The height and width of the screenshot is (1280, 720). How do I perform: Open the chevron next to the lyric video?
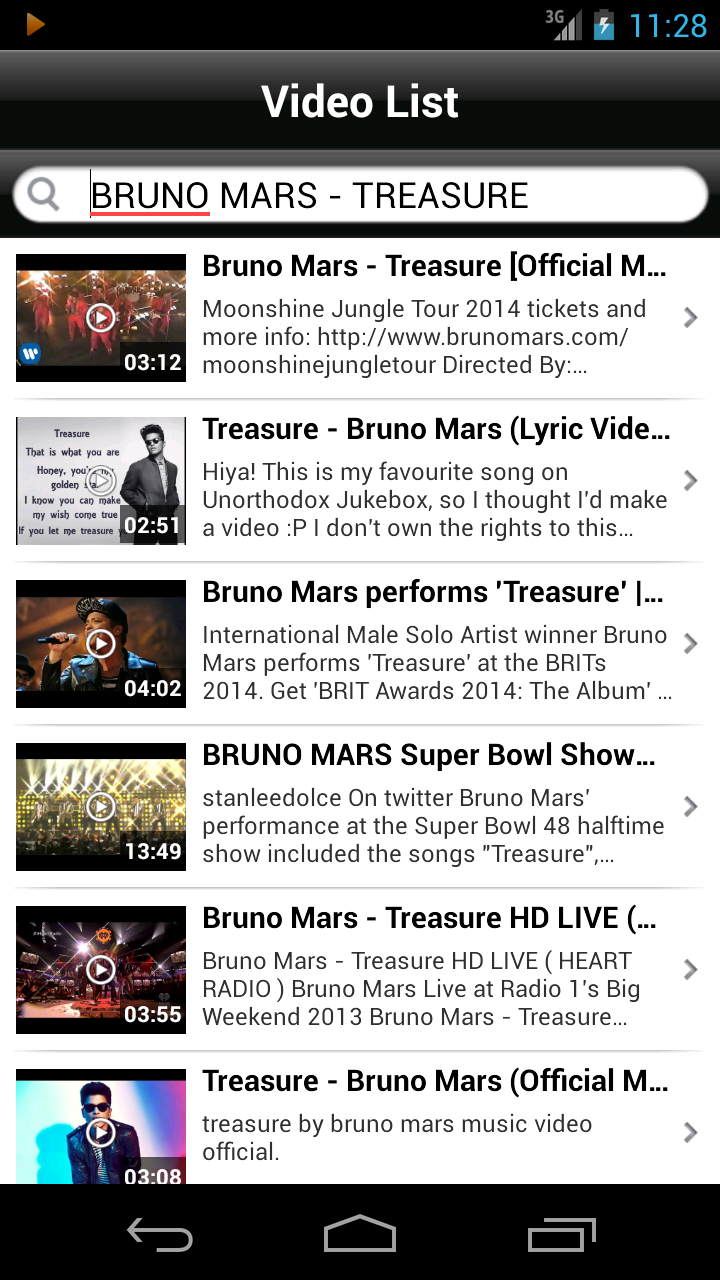click(690, 480)
